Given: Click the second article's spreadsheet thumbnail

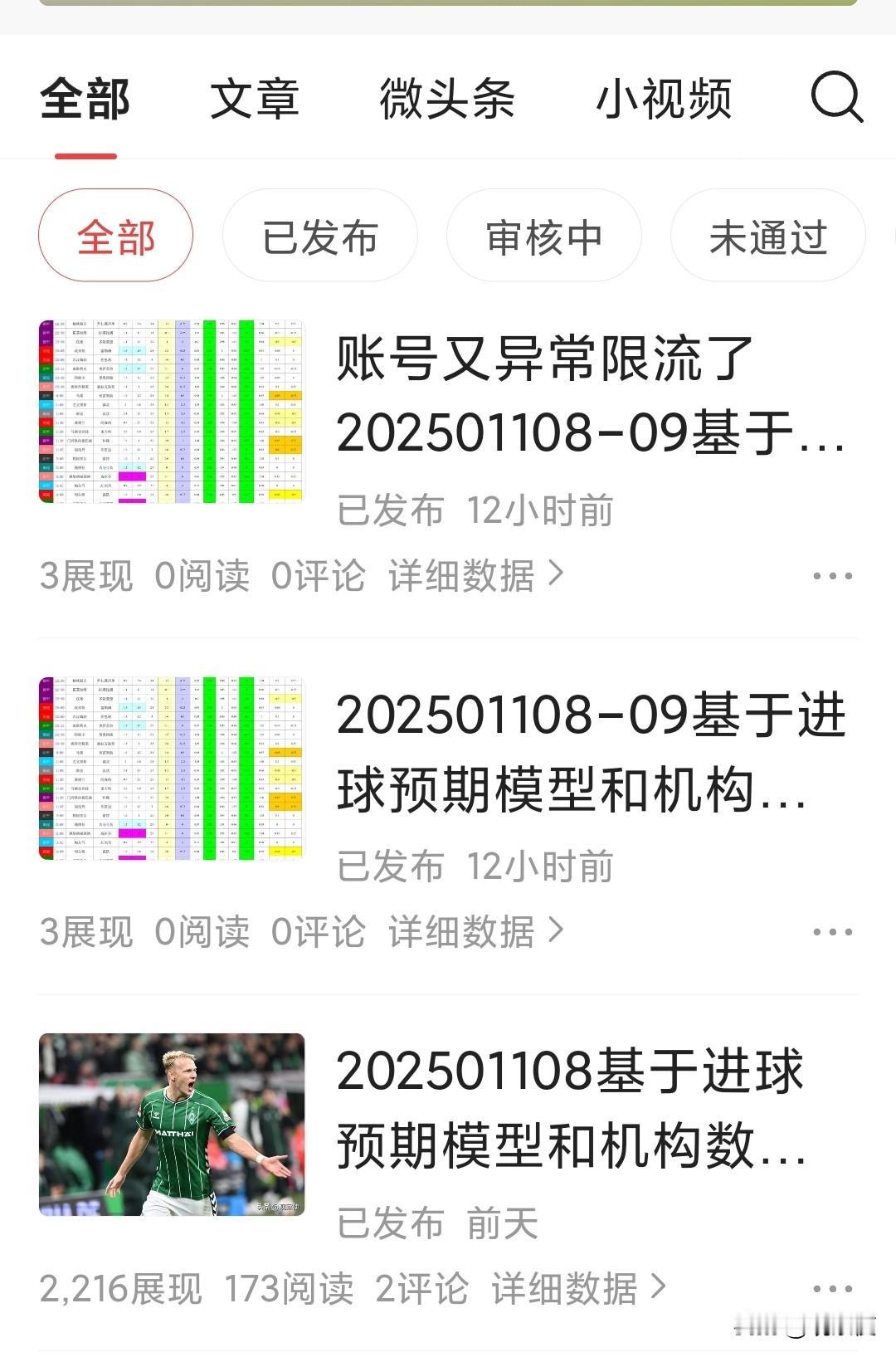Looking at the screenshot, I should click(173, 768).
